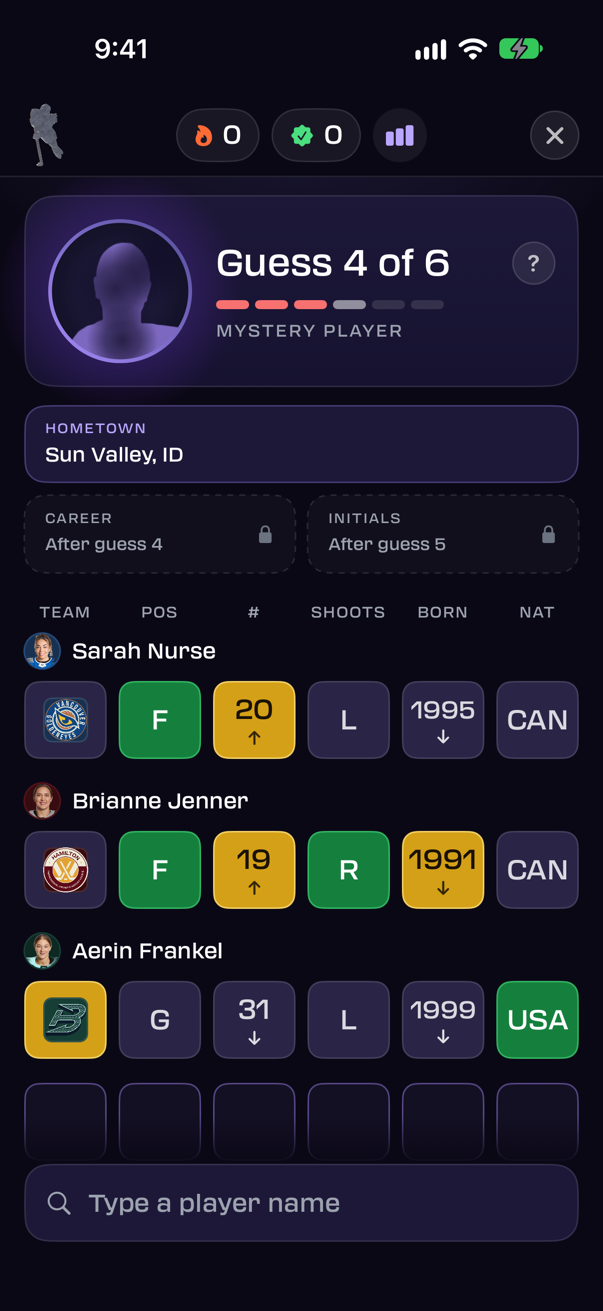Close the game with the X button
Viewport: 603px width, 1311px height.
(555, 136)
